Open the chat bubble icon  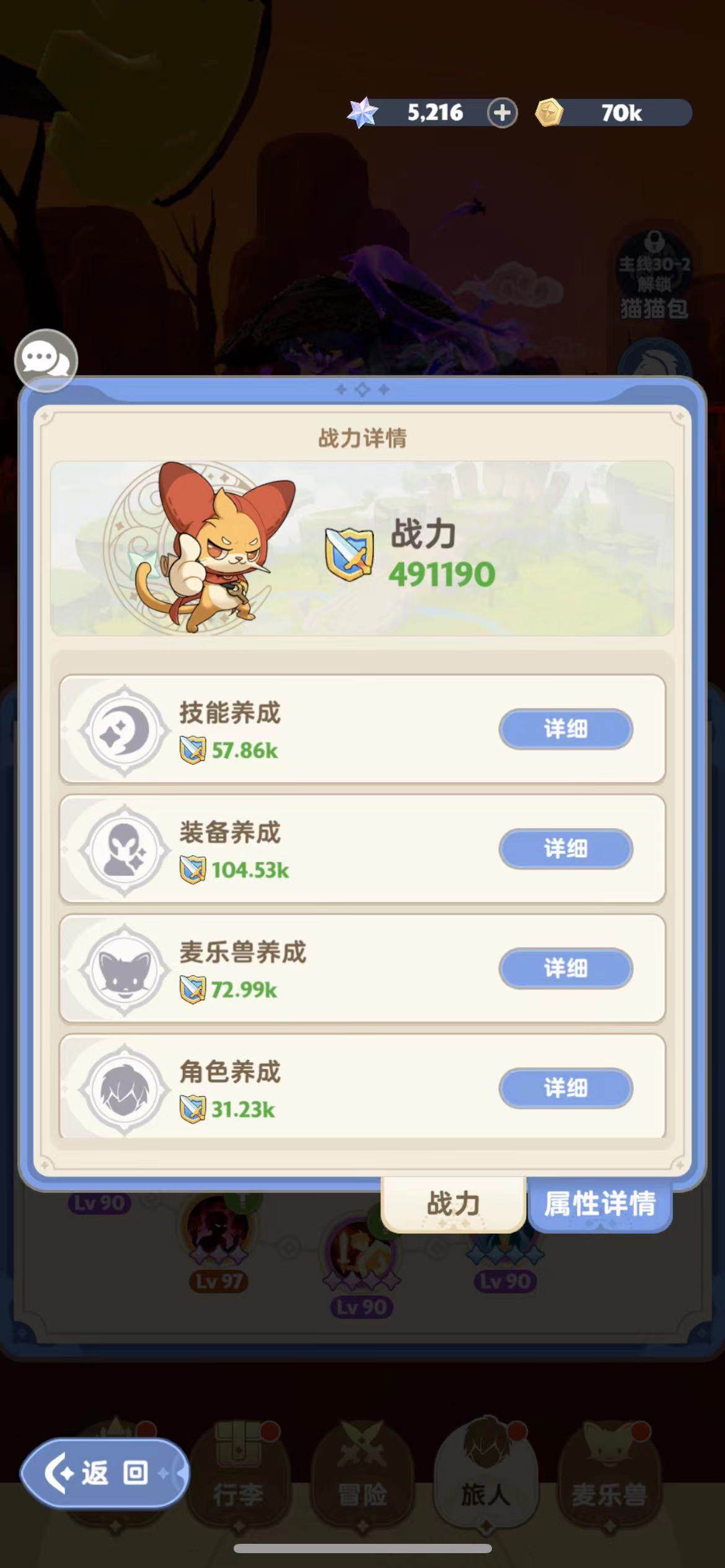click(x=45, y=361)
